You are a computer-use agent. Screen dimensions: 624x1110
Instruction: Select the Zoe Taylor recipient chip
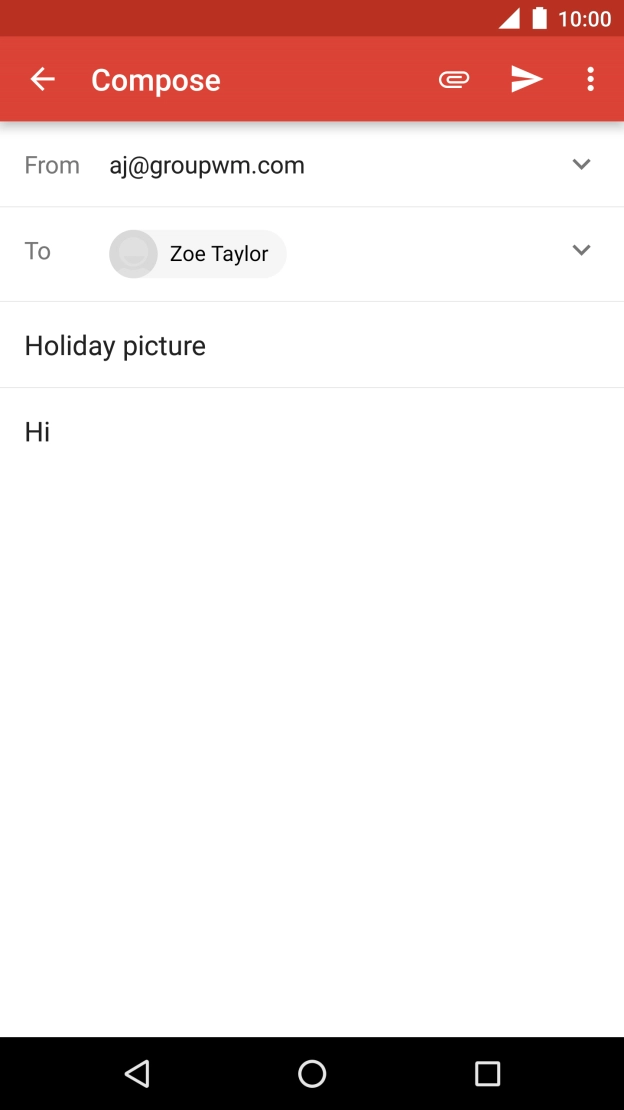pyautogui.click(x=198, y=254)
